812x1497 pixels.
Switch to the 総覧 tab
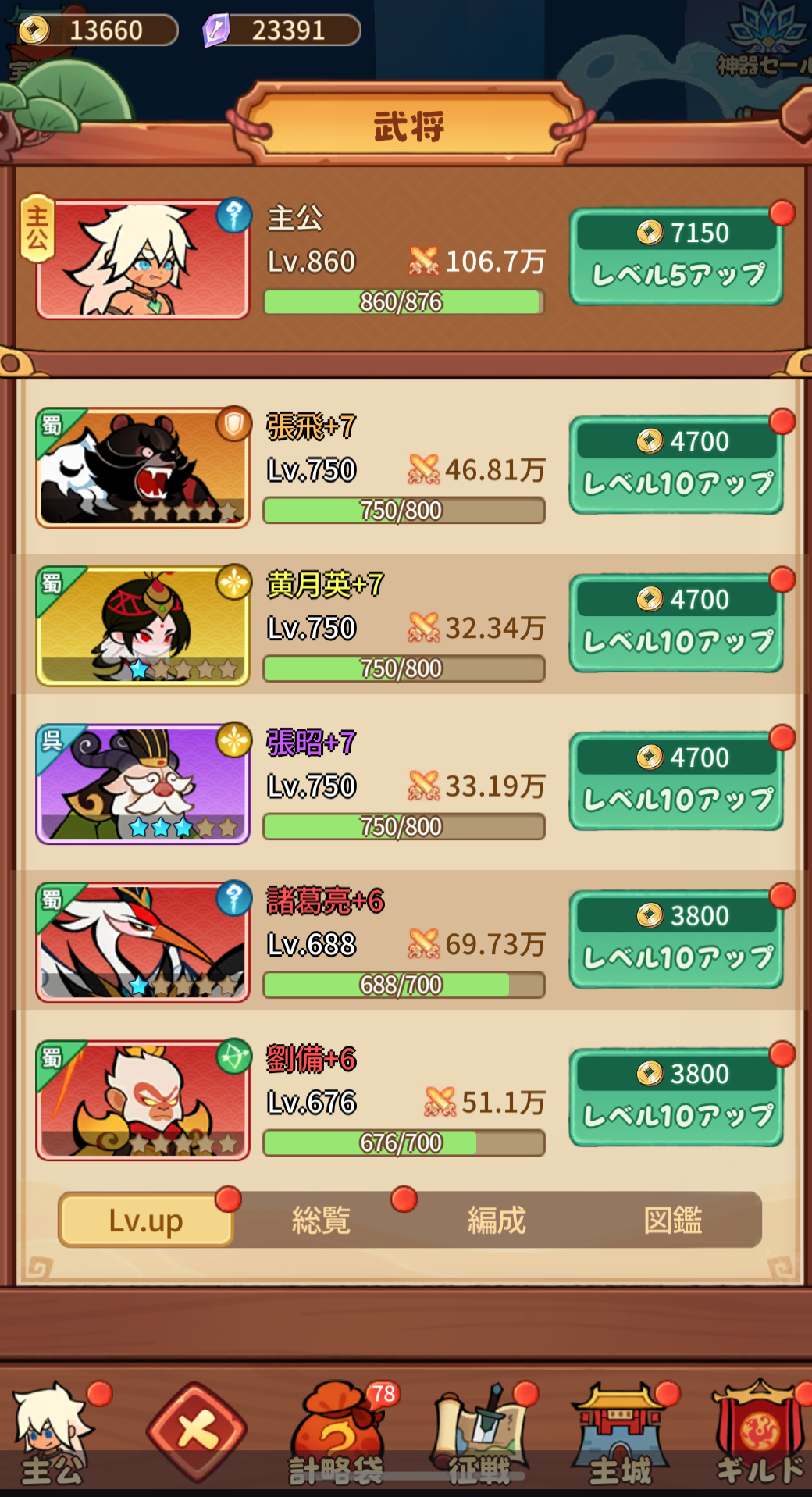(x=321, y=1219)
